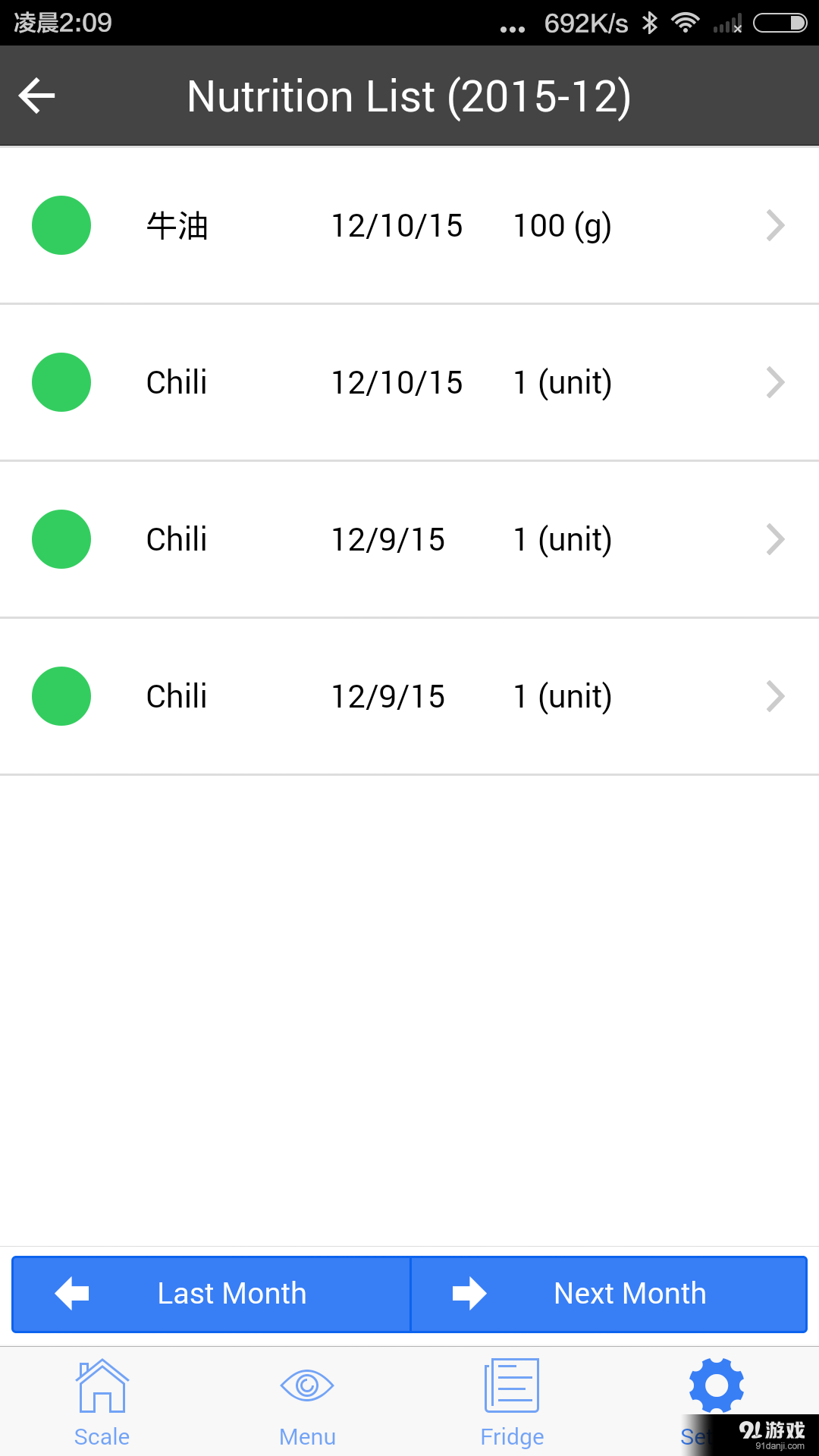
Task: Click the left arrow inside Last Month button
Action: pos(71,1294)
